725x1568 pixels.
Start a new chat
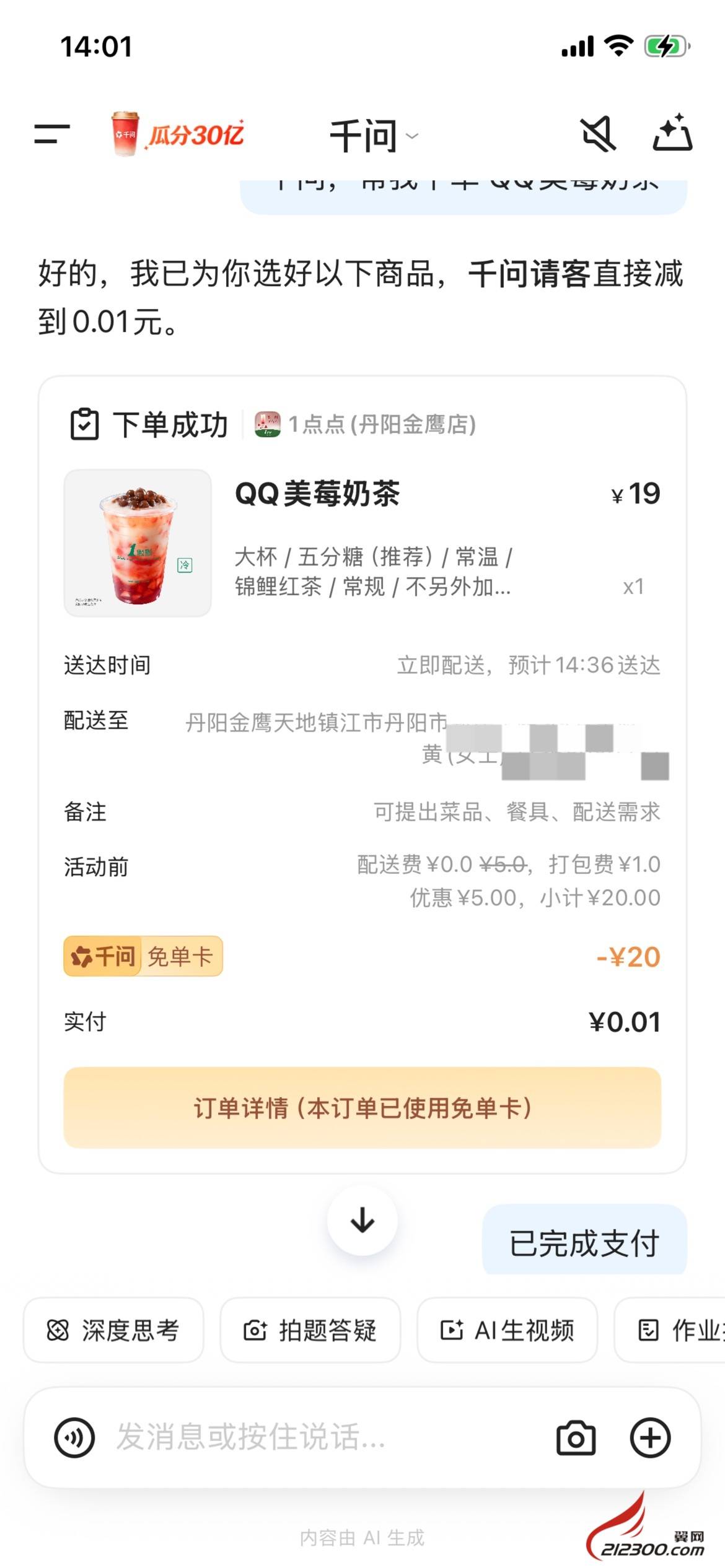[x=672, y=133]
